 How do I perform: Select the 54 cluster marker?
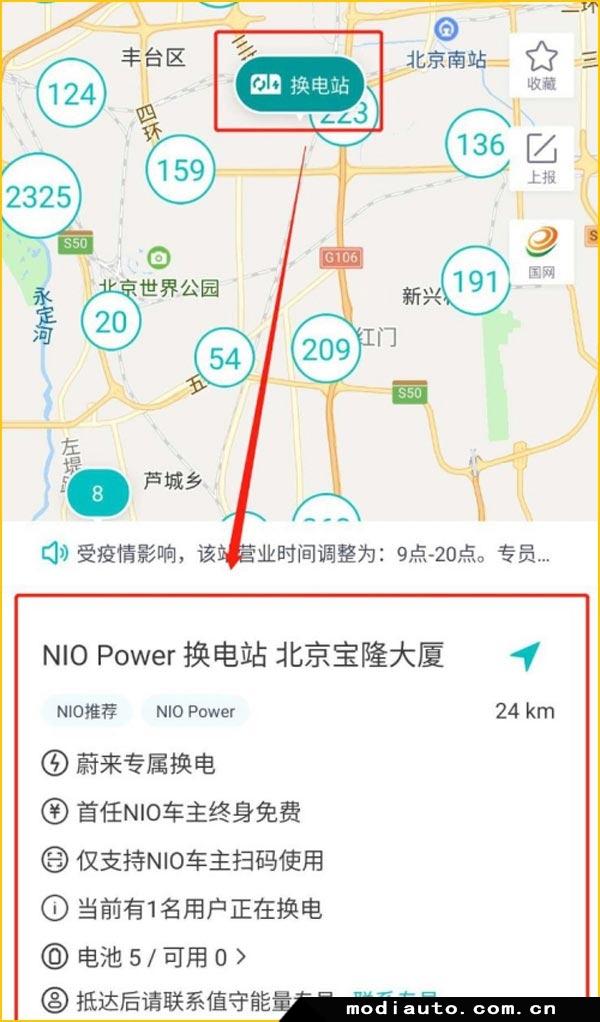coord(225,359)
